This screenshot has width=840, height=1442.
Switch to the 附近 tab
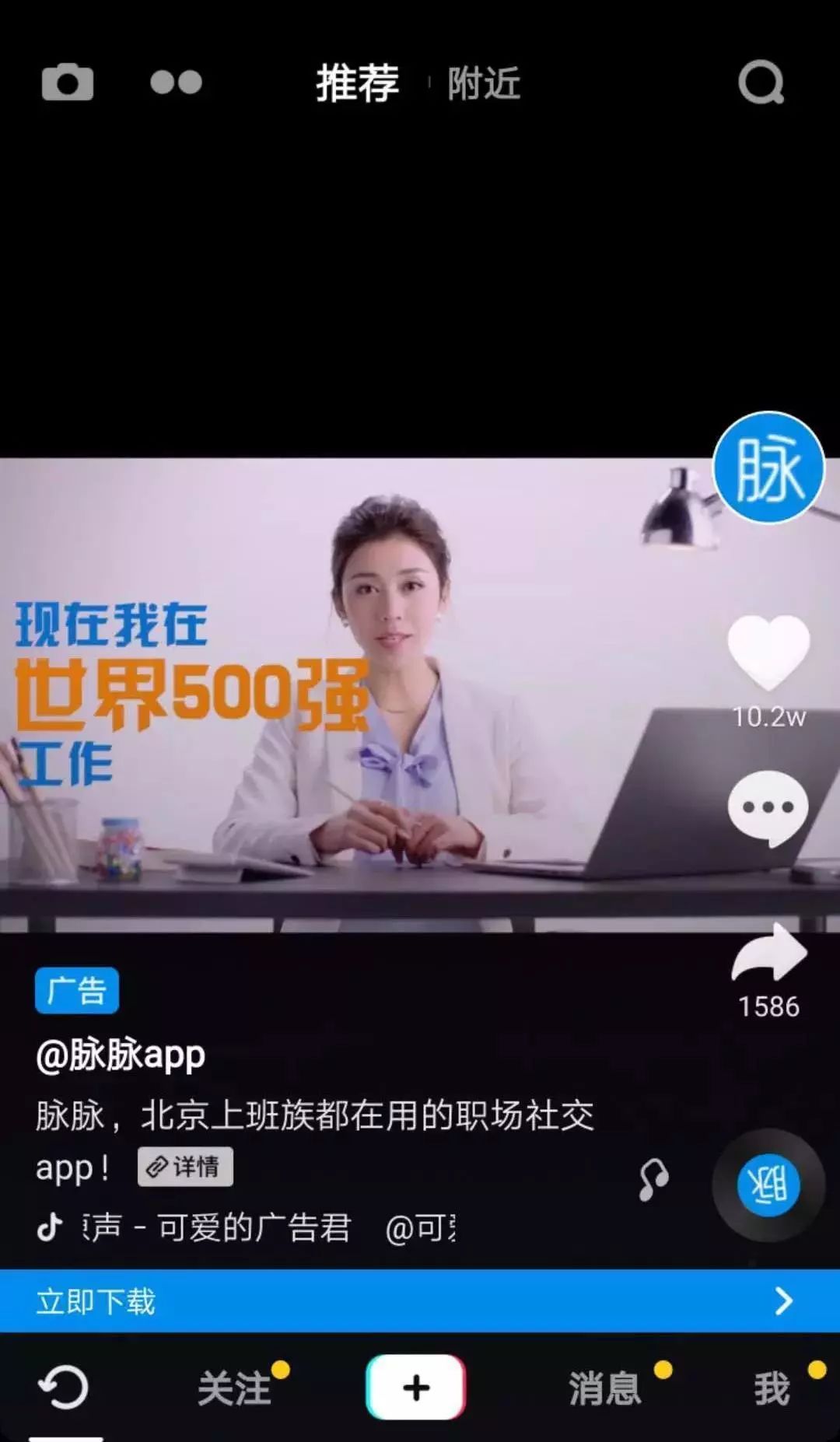(483, 83)
